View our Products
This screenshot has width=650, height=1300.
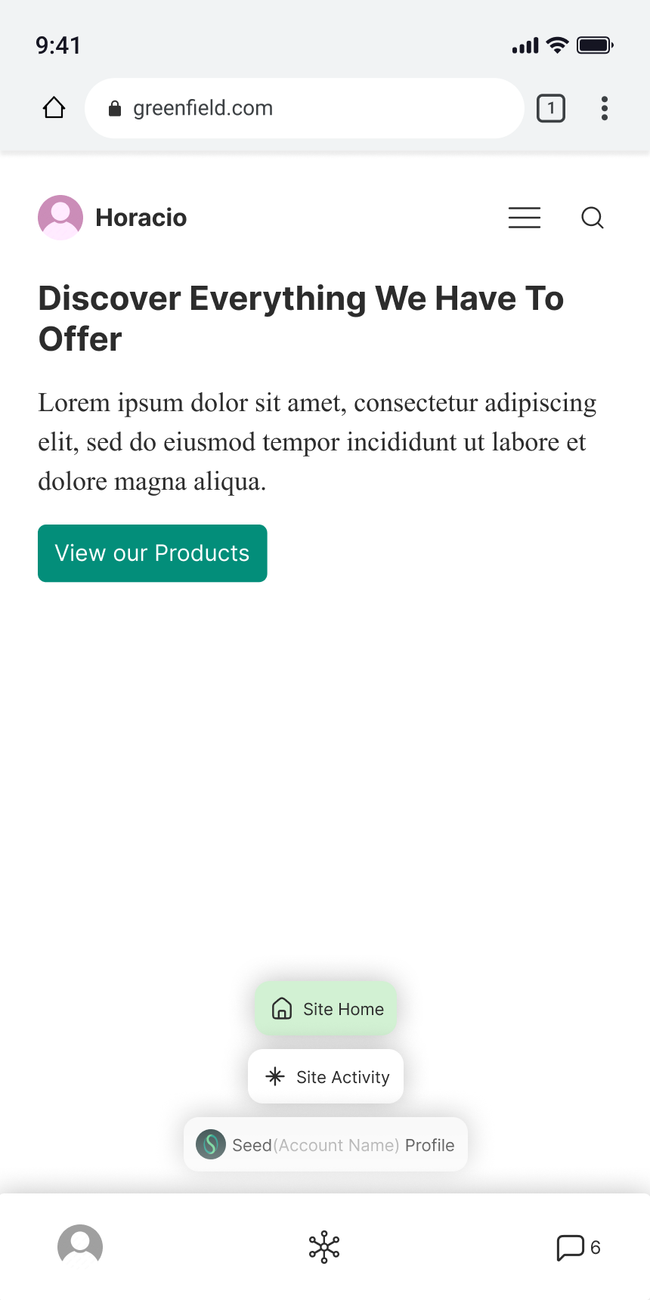tap(152, 553)
